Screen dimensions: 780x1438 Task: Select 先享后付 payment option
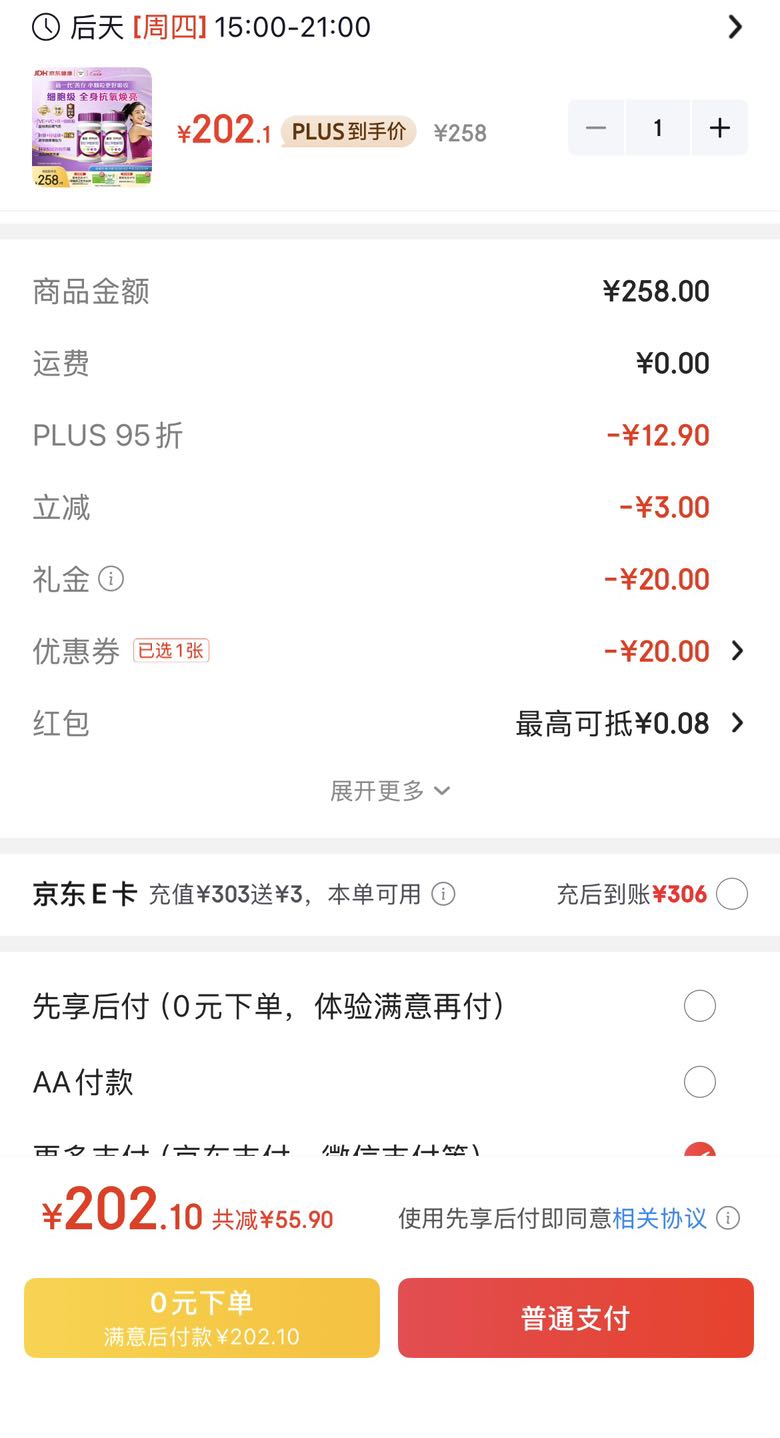click(x=700, y=1006)
